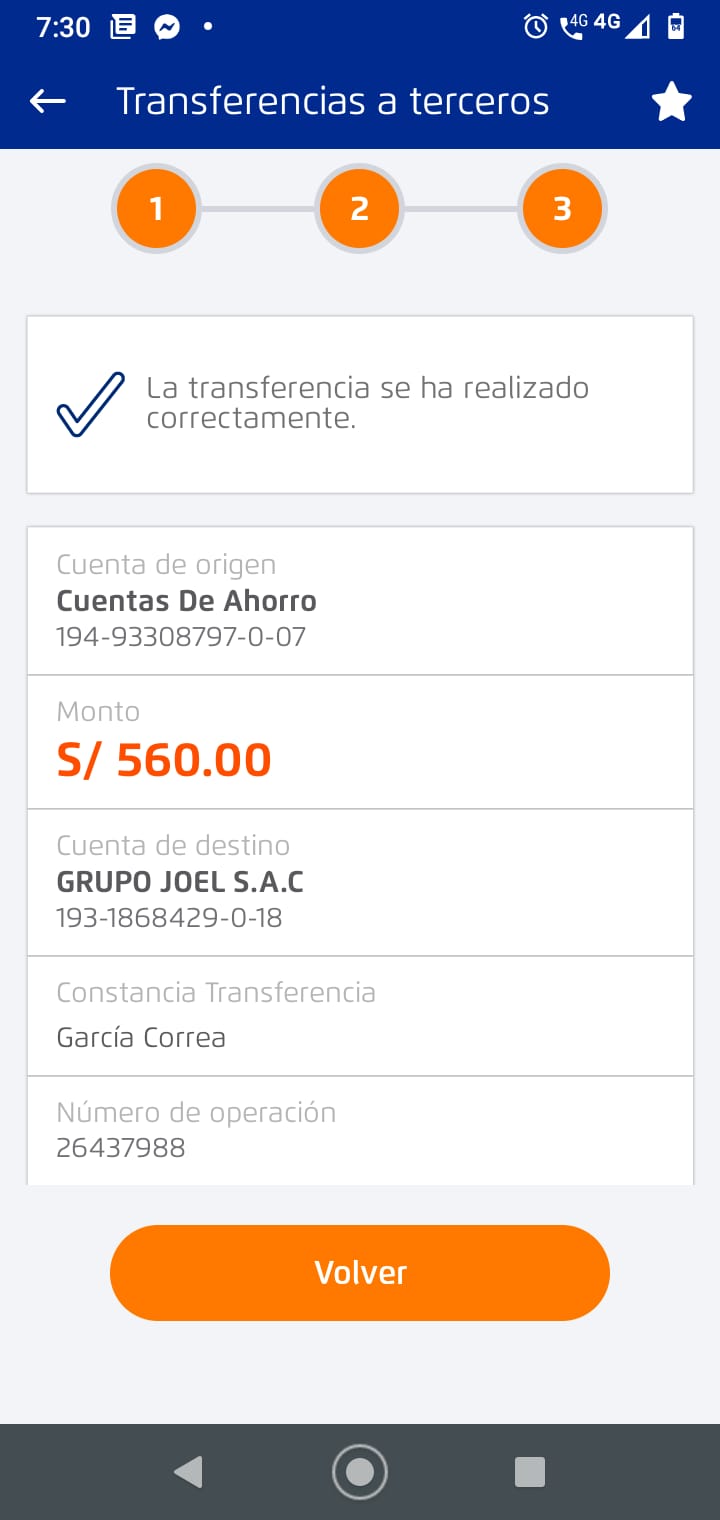Open the recent apps view
The width and height of the screenshot is (720, 1520).
click(529, 1471)
